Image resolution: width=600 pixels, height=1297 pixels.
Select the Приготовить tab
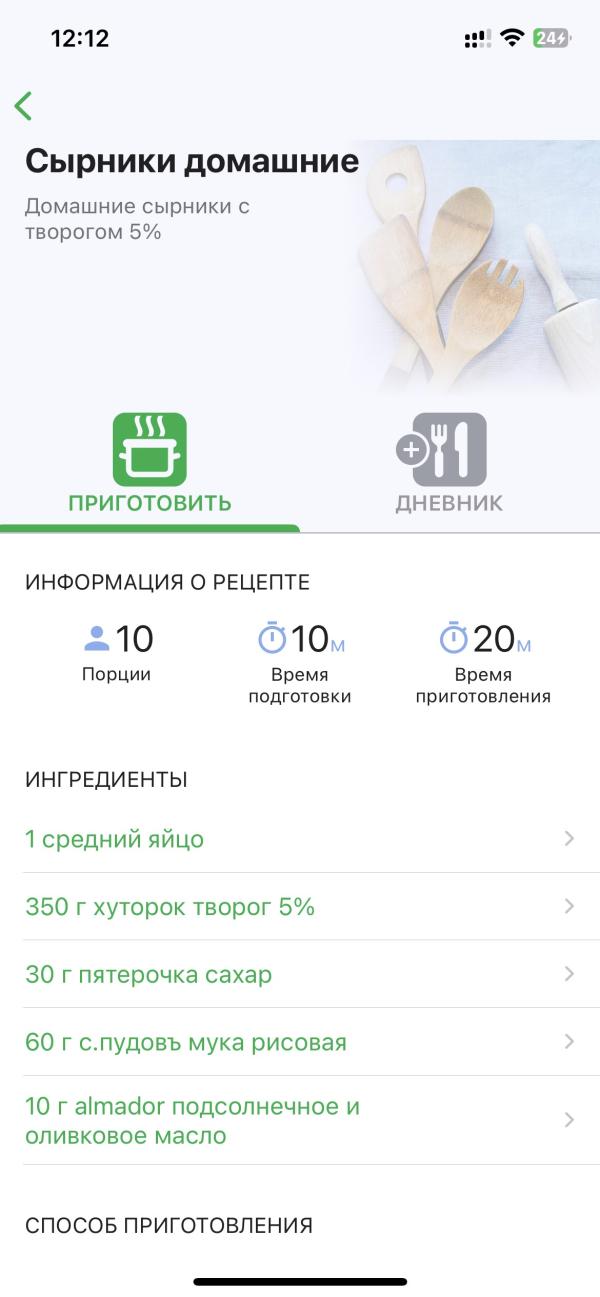click(150, 465)
